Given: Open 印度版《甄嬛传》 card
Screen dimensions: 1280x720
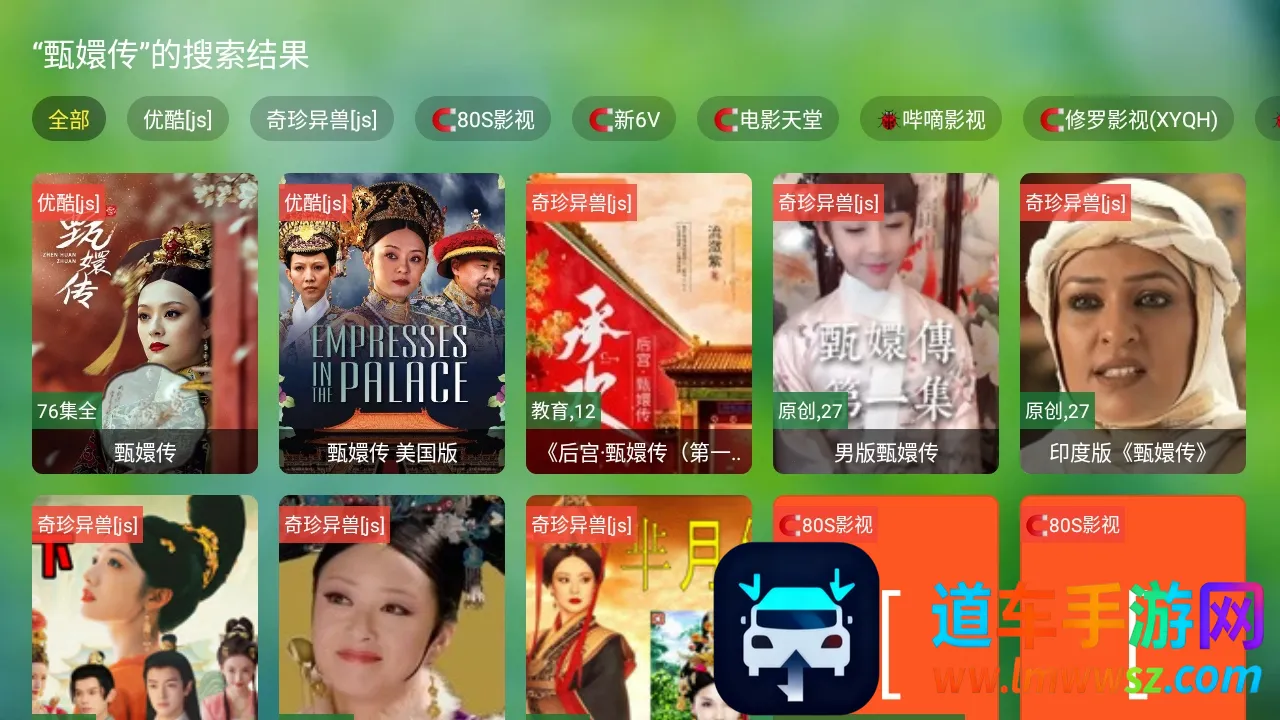Looking at the screenshot, I should pyautogui.click(x=1133, y=323).
